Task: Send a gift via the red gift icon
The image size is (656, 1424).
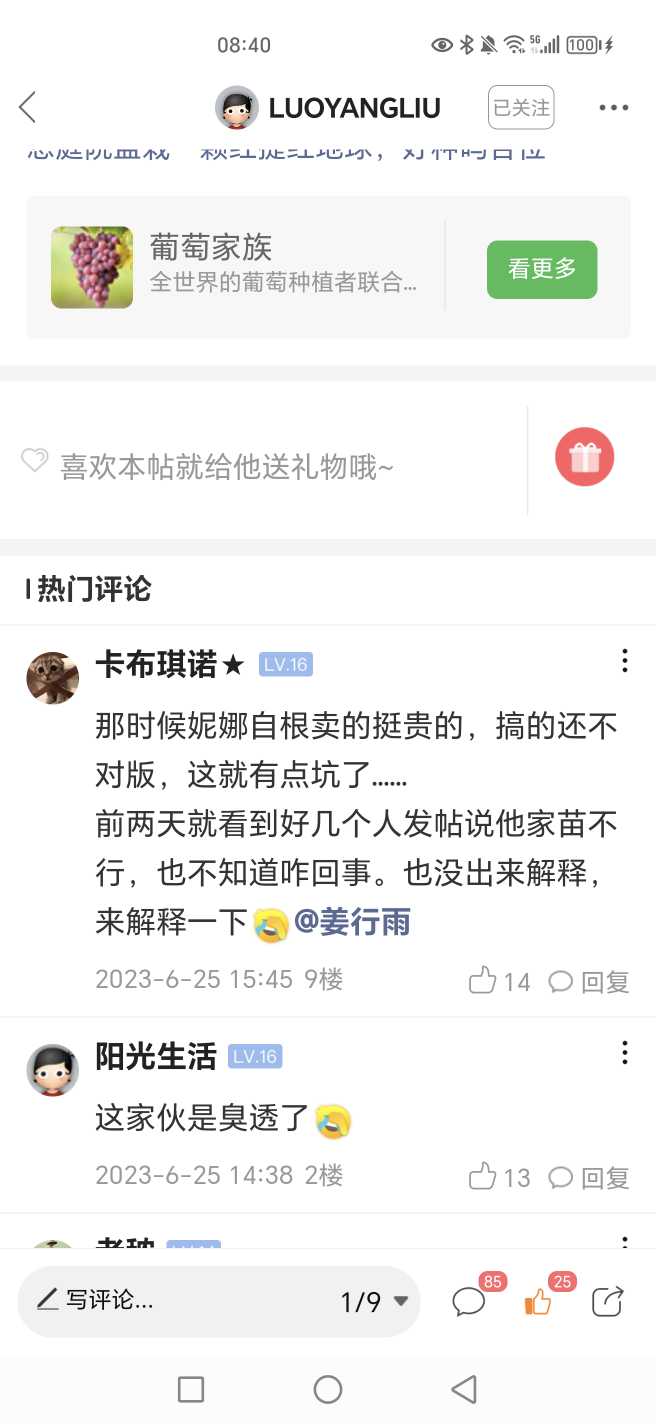Action: (x=585, y=458)
